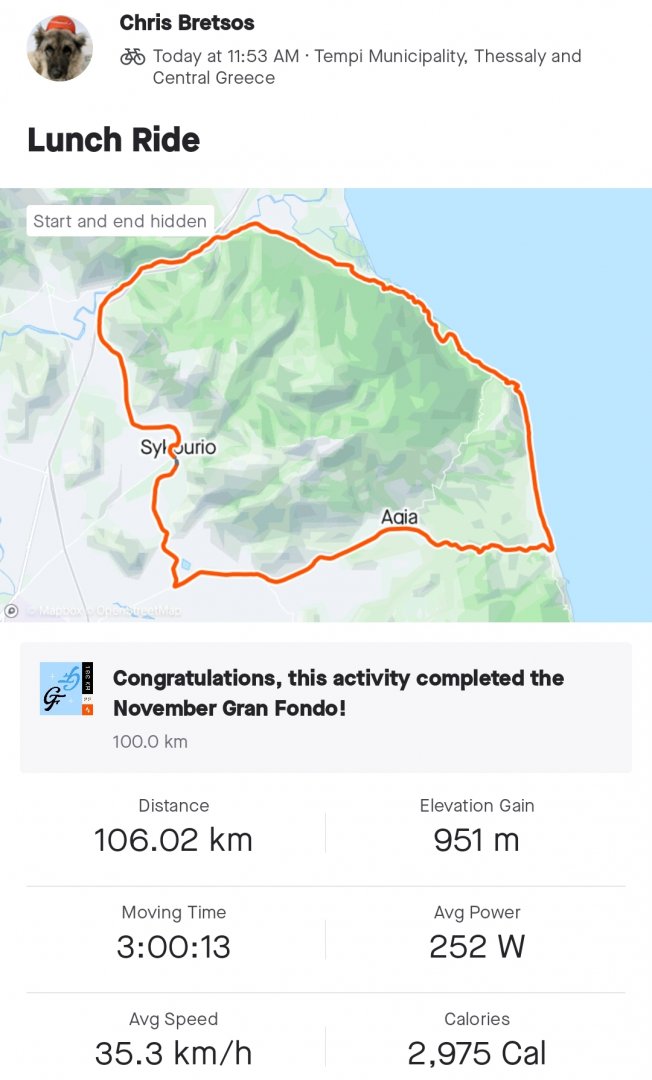Screen dimensions: 652x1080
Task: Open the November Gran Fondo challenge card
Action: [x=326, y=707]
